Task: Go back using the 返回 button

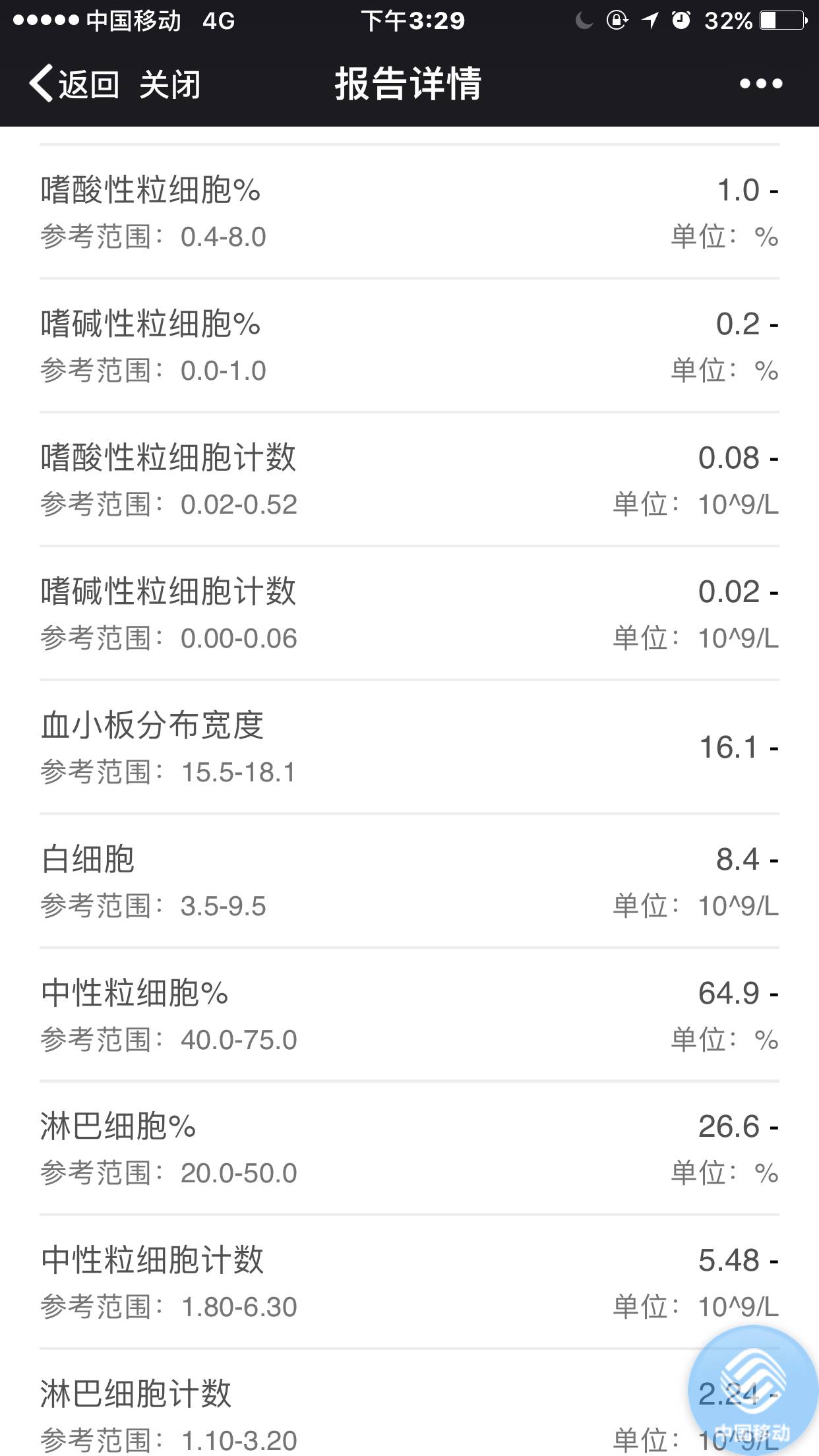Action: 74,84
